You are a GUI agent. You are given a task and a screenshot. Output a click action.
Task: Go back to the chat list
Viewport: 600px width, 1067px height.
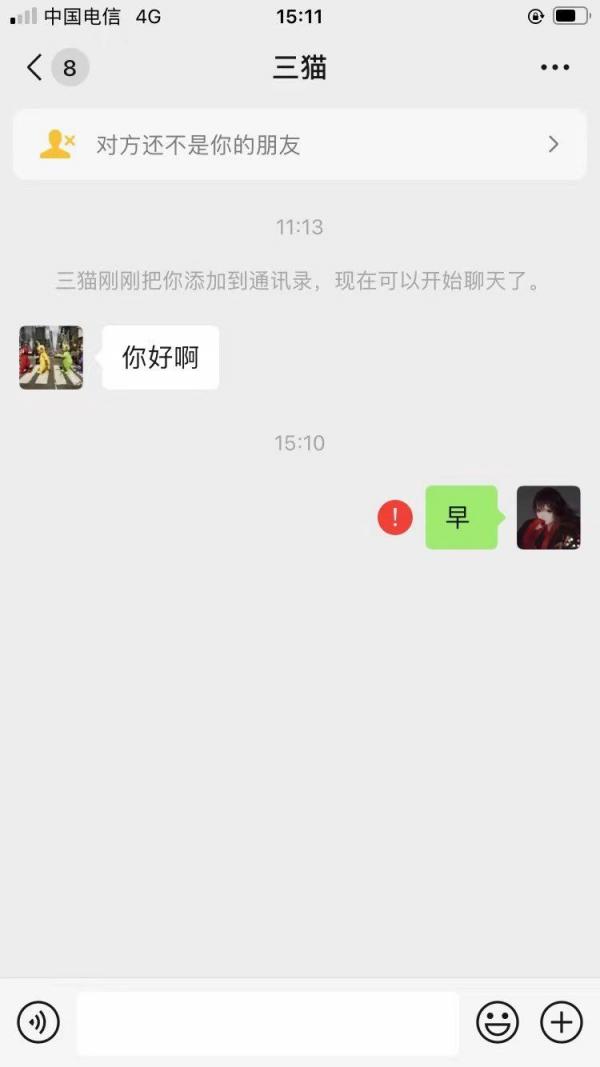36,68
